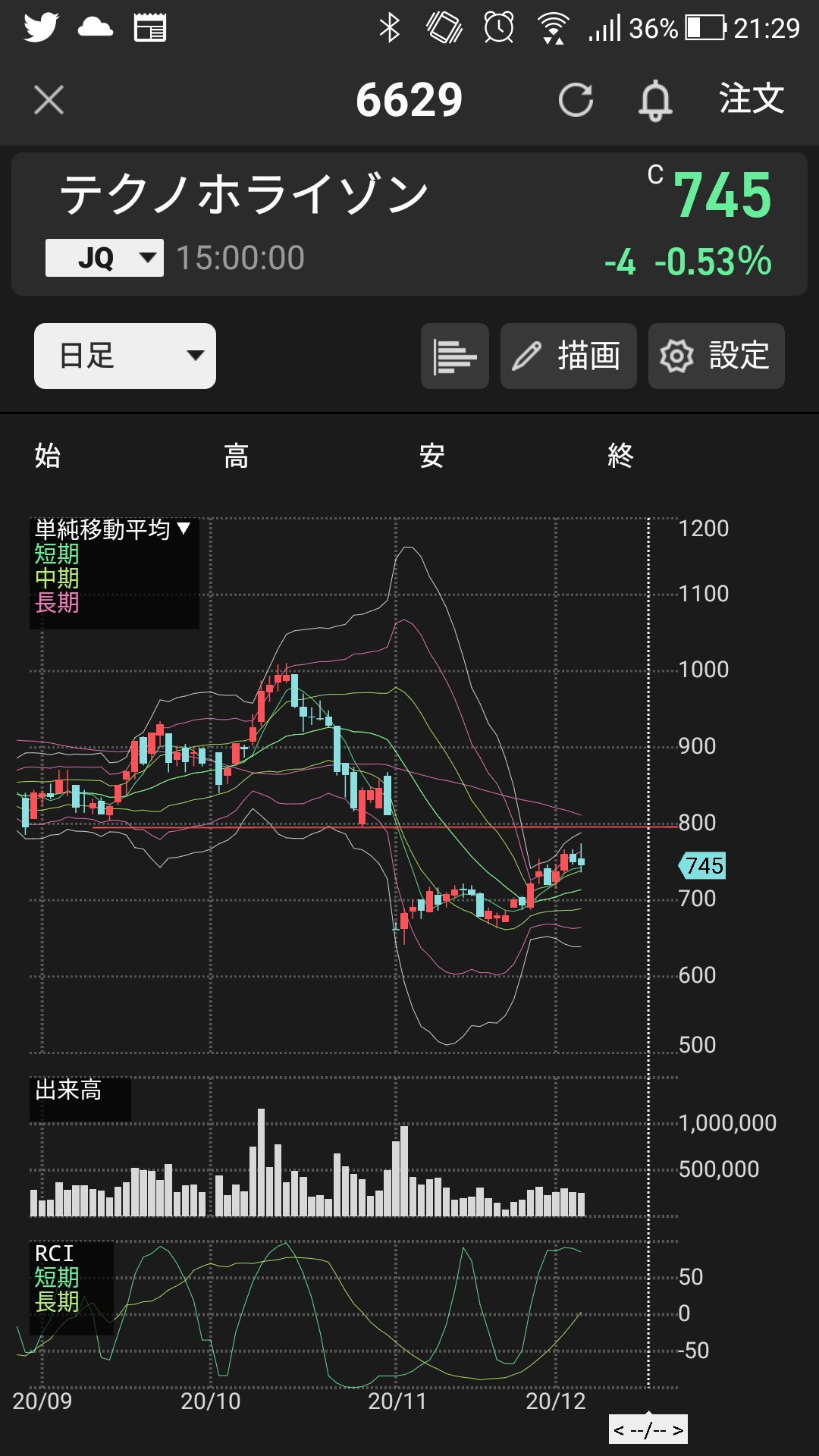
Task: Change the 日足 chart period
Action: [x=125, y=356]
